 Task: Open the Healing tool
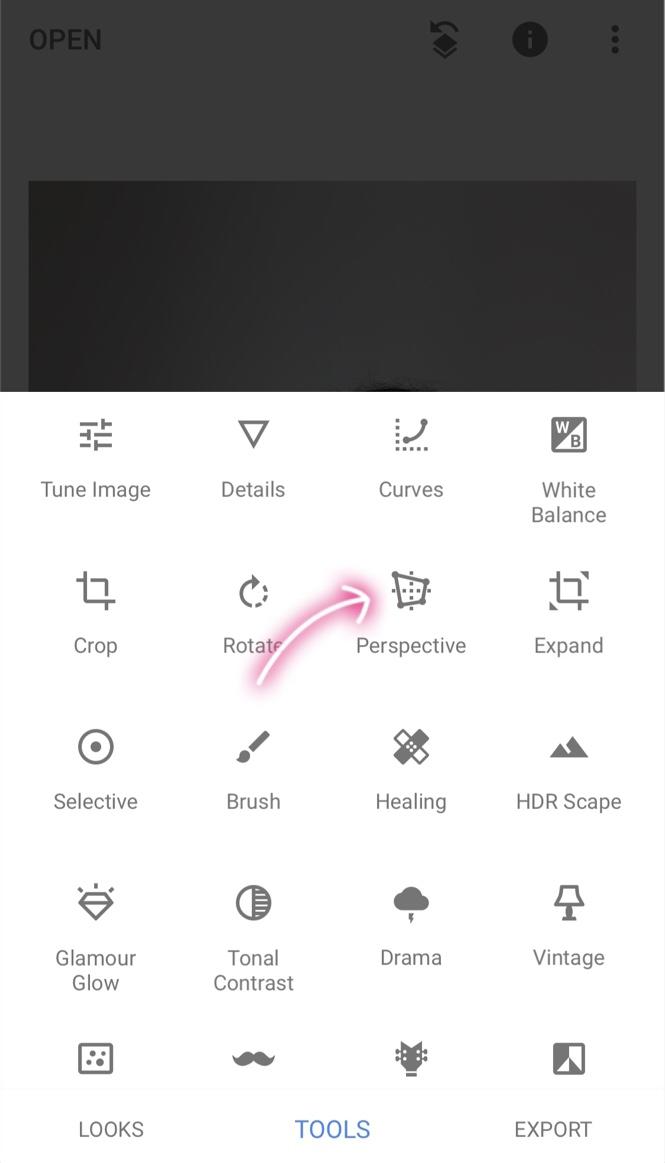pyautogui.click(x=411, y=768)
